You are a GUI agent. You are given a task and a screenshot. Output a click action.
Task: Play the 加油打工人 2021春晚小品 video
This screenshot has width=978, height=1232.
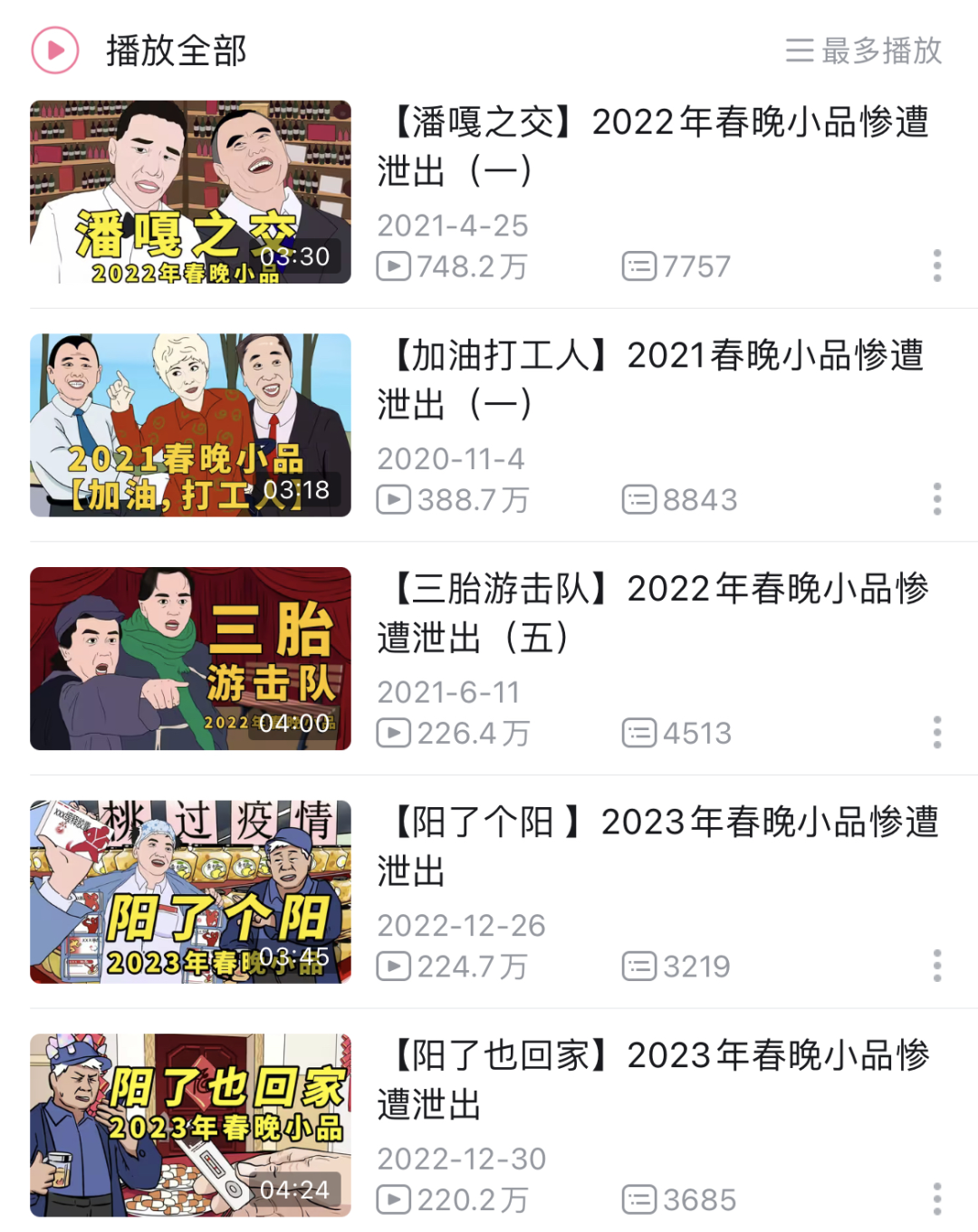tap(190, 425)
